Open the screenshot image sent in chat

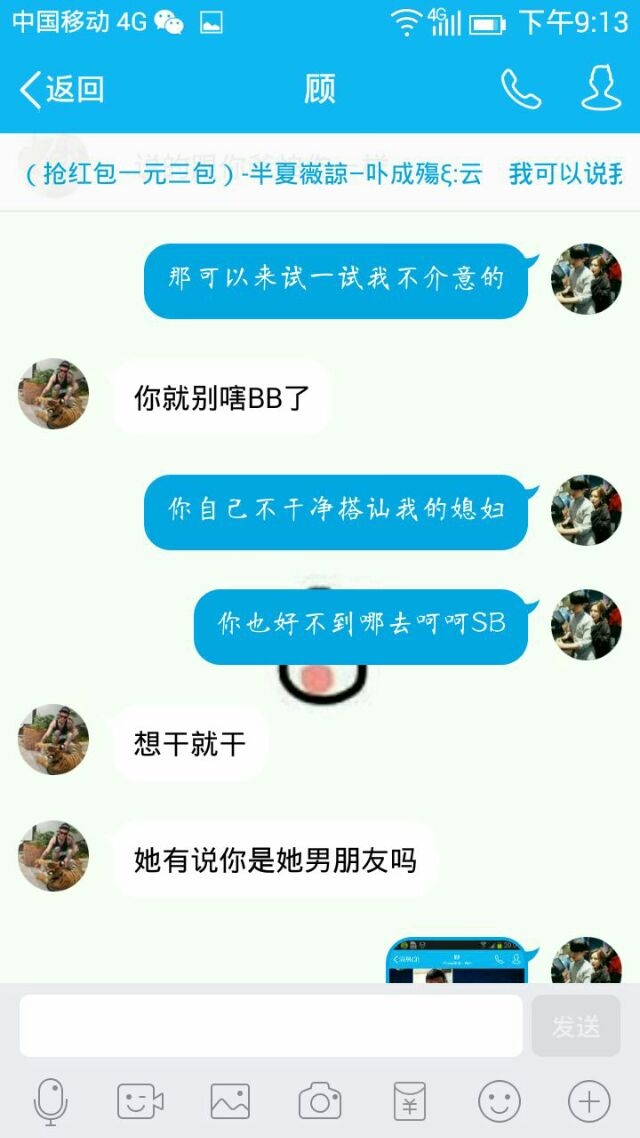[456, 960]
